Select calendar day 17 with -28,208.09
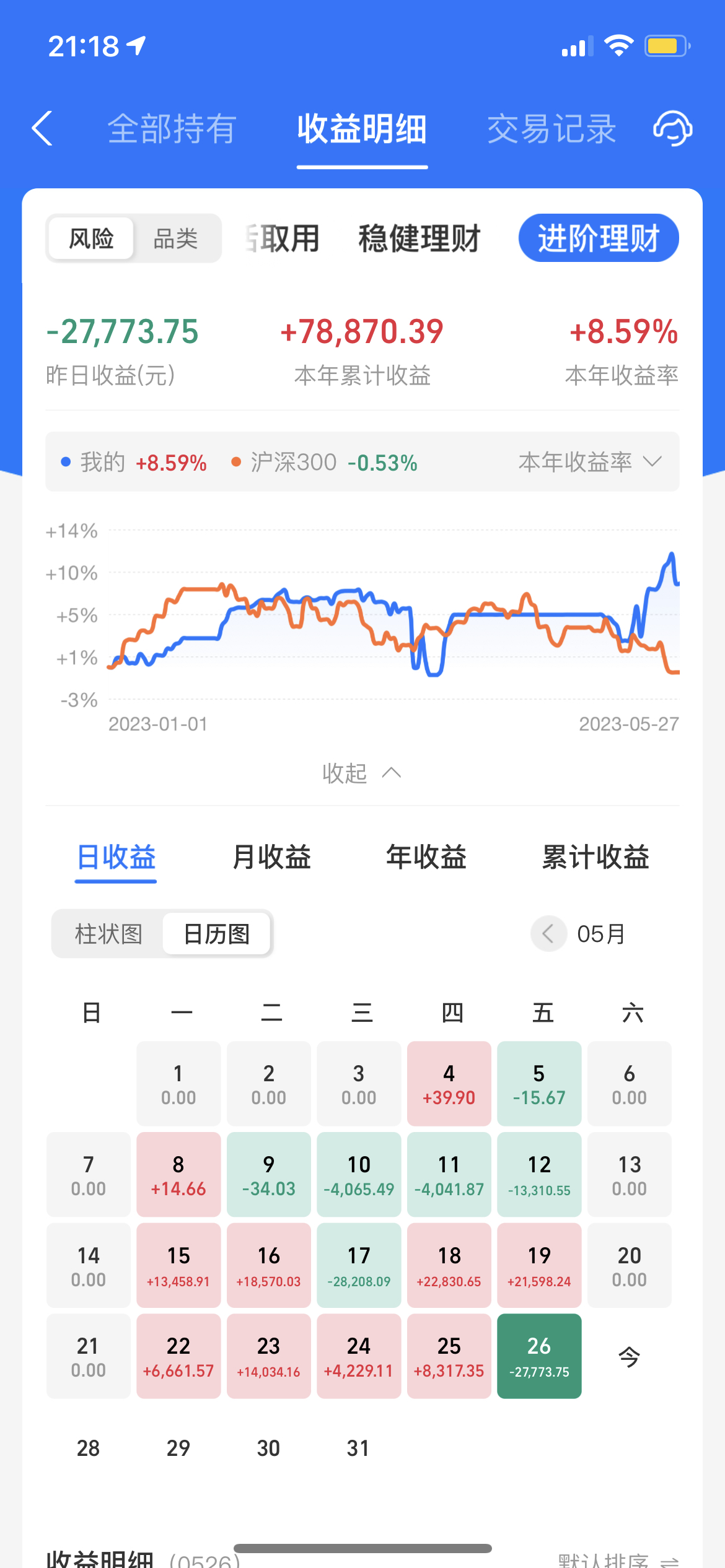 (x=359, y=1265)
